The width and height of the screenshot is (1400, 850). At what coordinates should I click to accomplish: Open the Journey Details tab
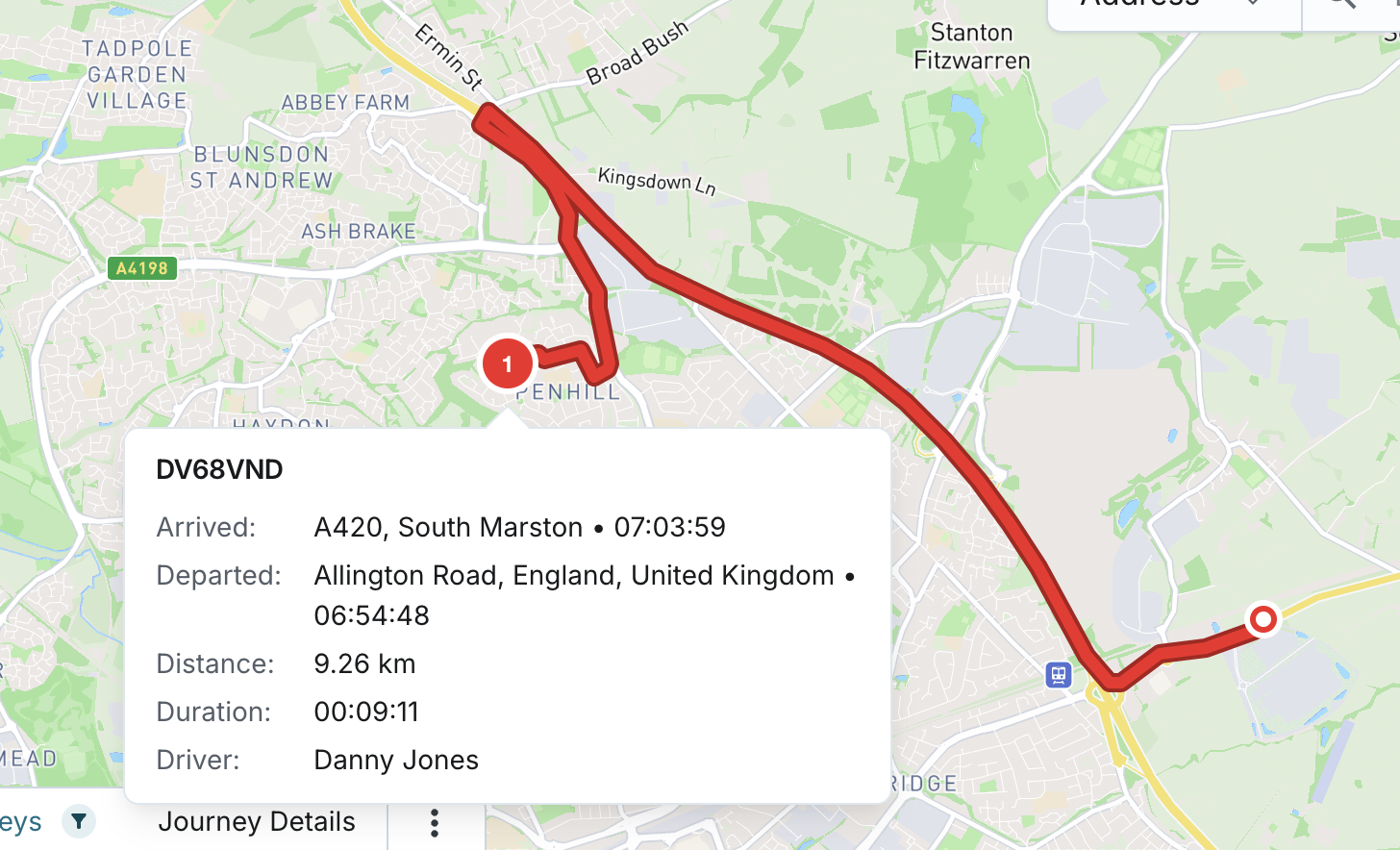pyautogui.click(x=257, y=822)
